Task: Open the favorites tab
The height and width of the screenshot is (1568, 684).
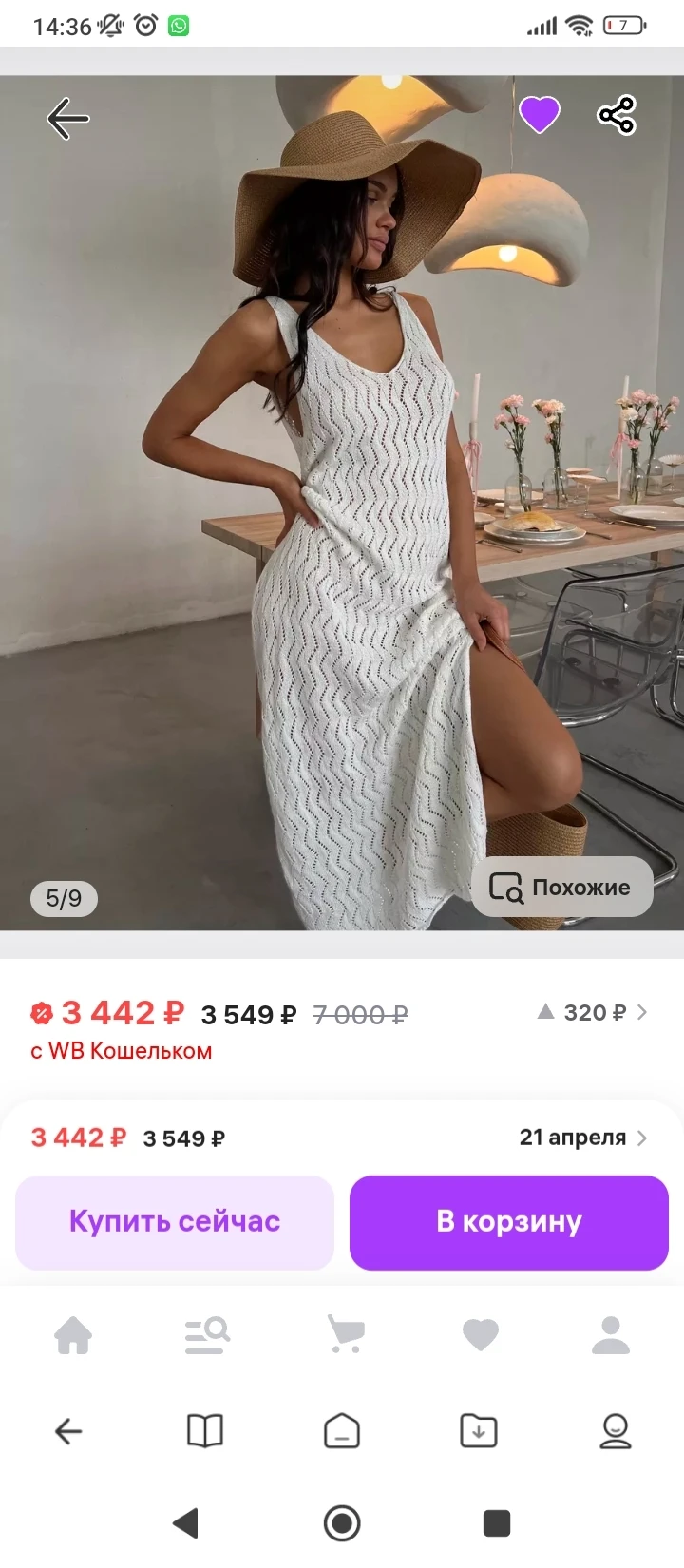Action: [480, 1335]
